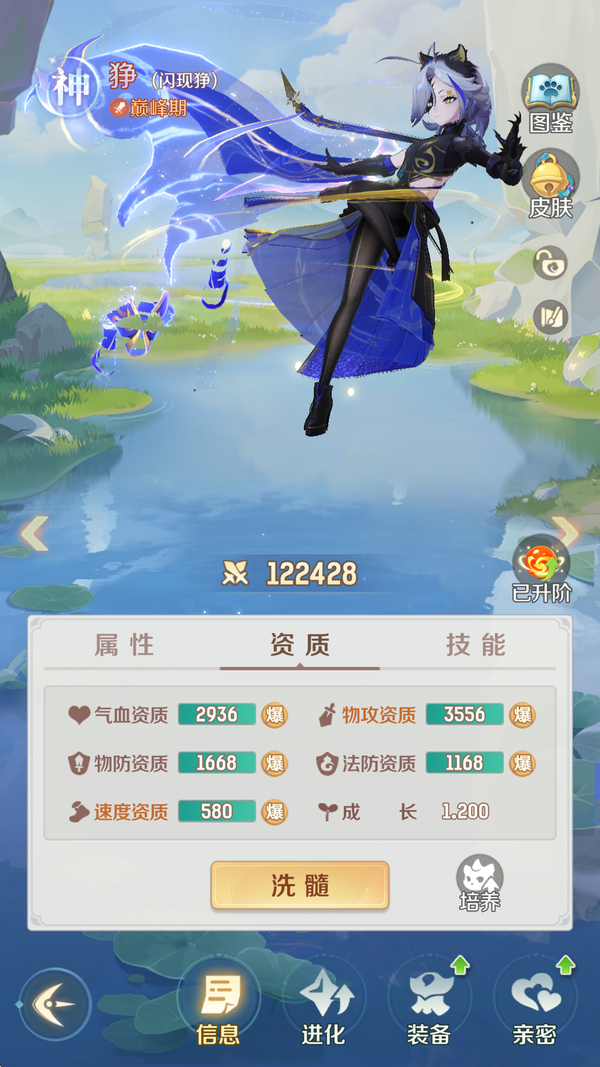Tap the 爆 badge beside 物攻资质
The height and width of the screenshot is (1067, 600).
pos(522,715)
